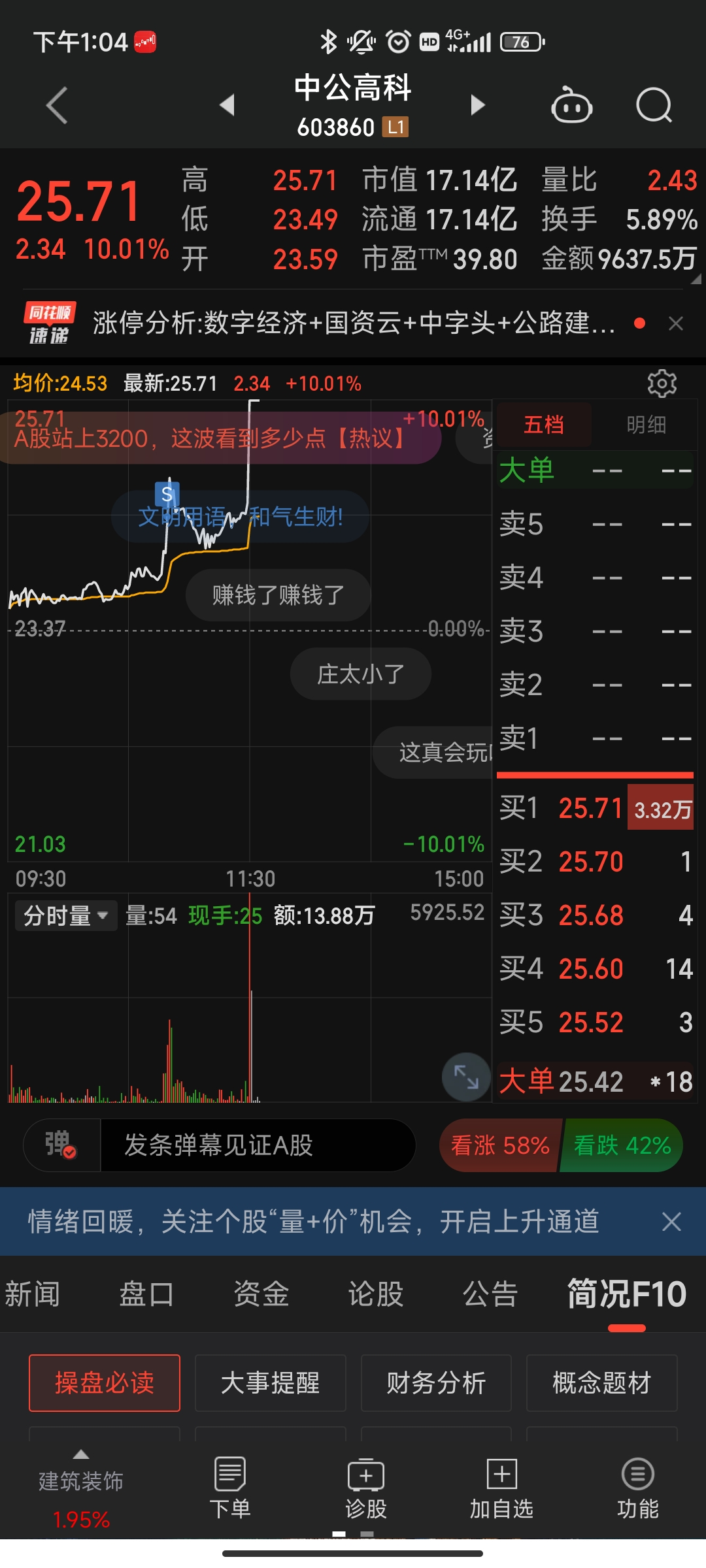Switch to the previous stock
Viewport: 706px width, 1568px height.
tap(227, 105)
